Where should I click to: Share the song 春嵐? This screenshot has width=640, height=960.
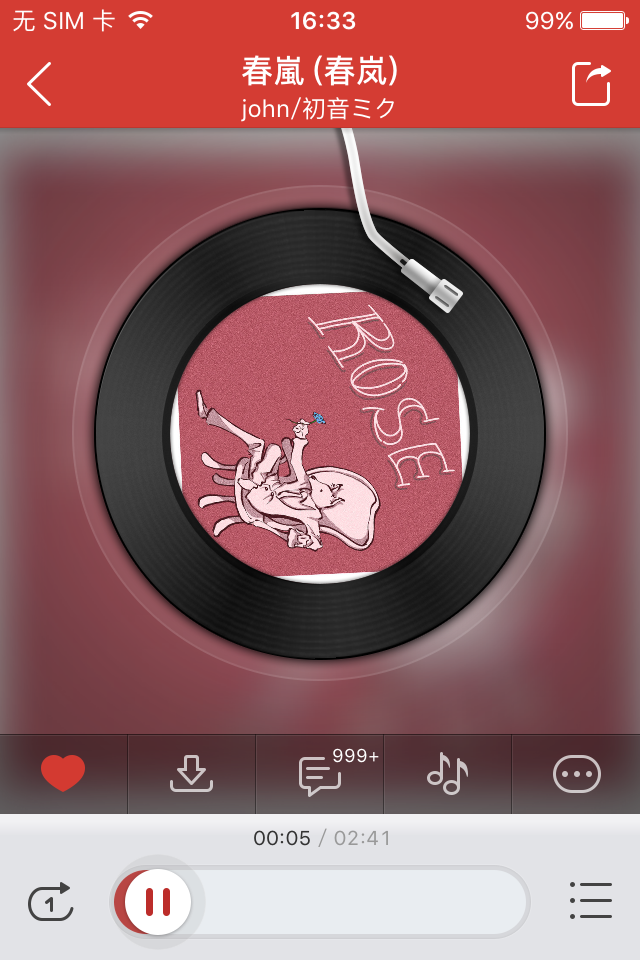tap(591, 84)
